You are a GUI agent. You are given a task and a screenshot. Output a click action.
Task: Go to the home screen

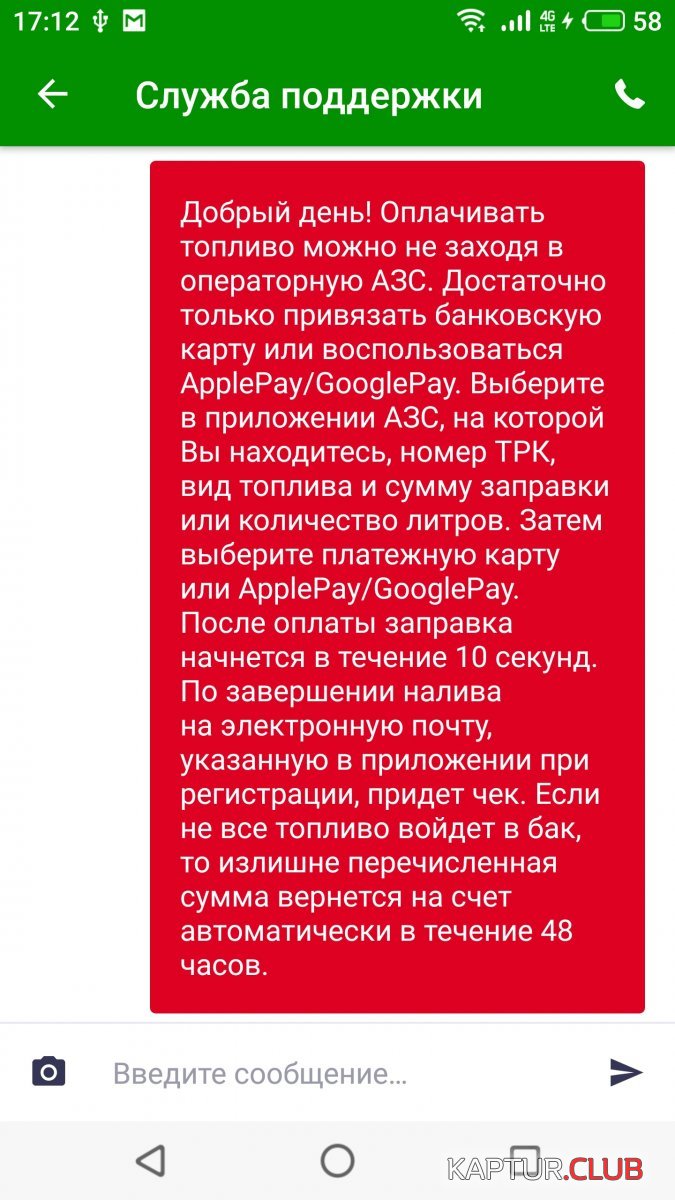pyautogui.click(x=337, y=1160)
